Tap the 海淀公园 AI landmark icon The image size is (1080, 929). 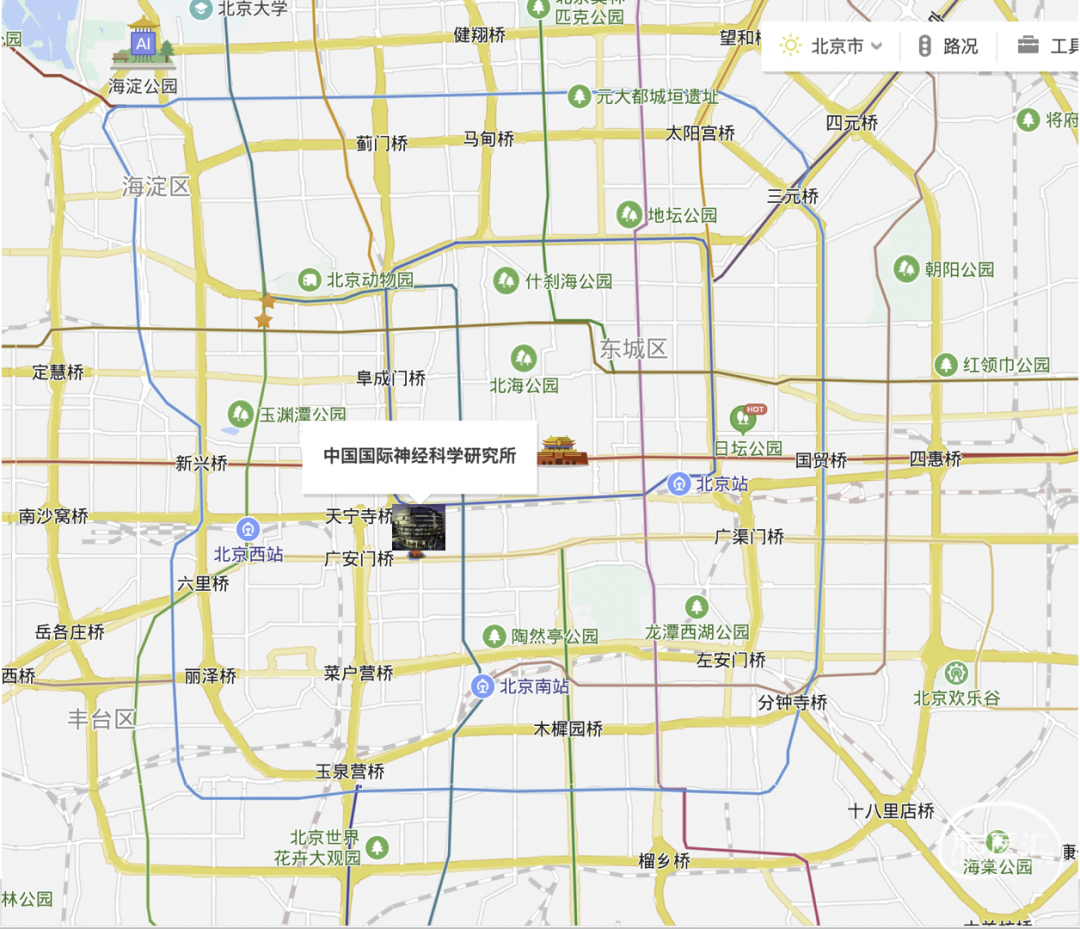pos(143,45)
